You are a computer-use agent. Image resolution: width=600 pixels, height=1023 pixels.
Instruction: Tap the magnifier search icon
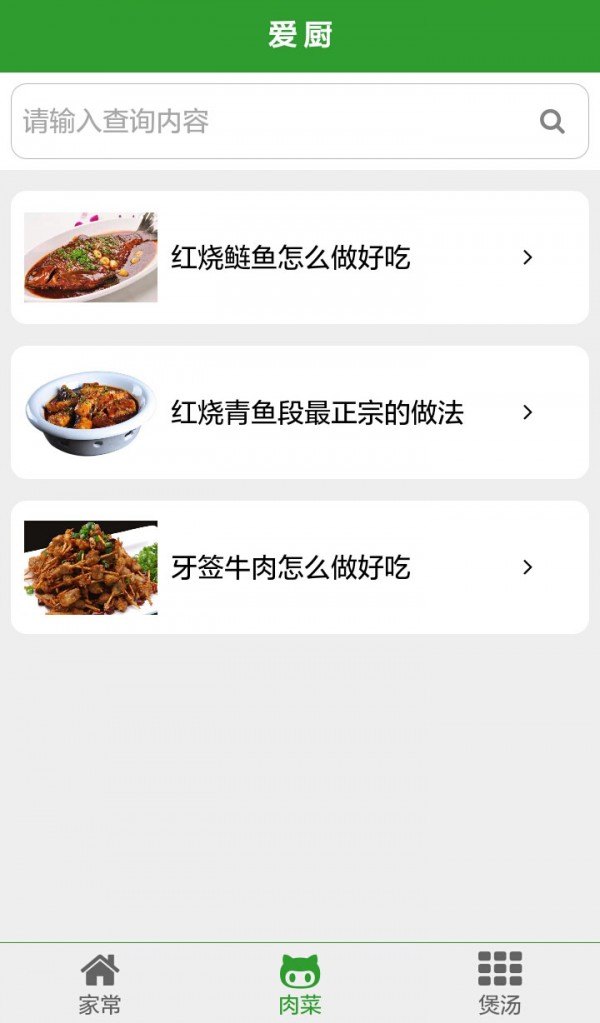(x=552, y=122)
